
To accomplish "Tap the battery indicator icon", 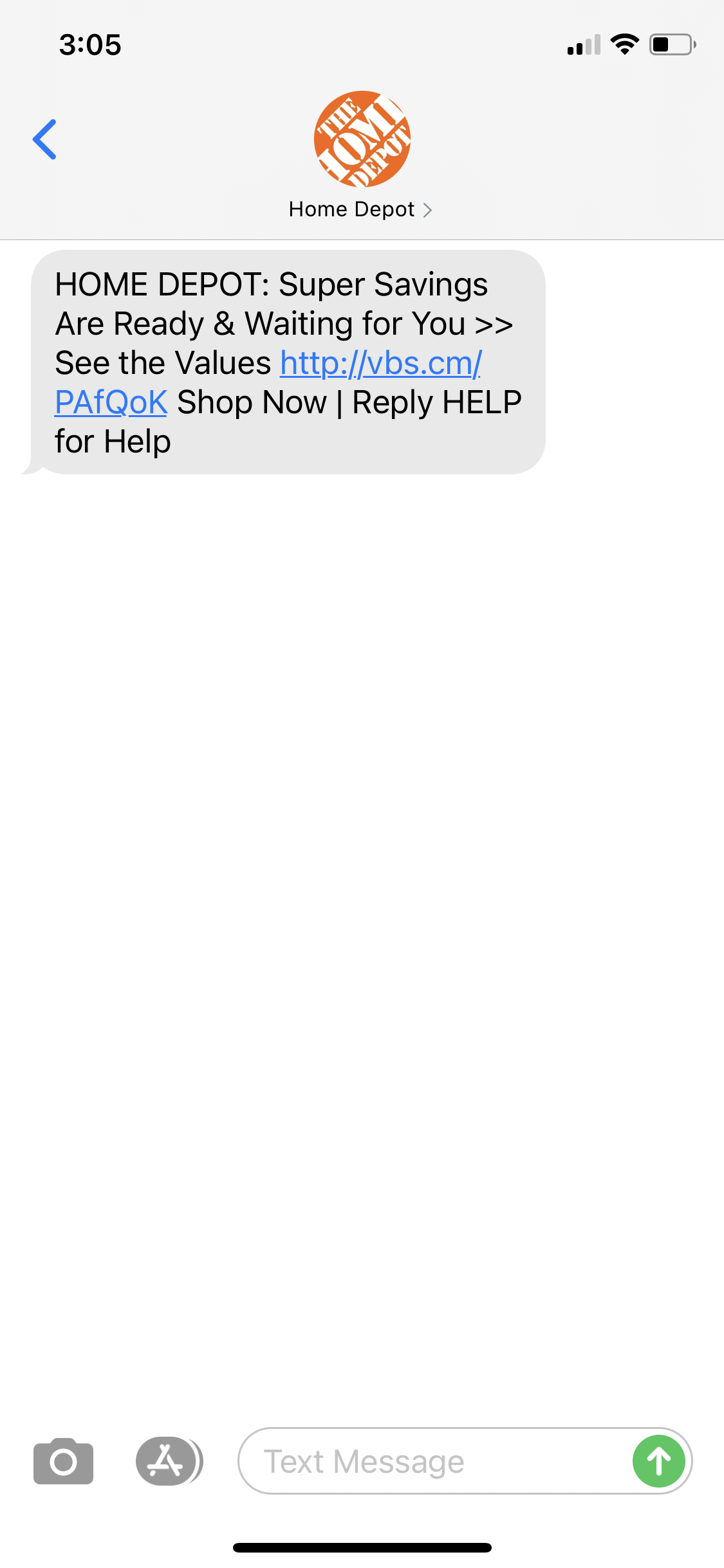I will 669,44.
